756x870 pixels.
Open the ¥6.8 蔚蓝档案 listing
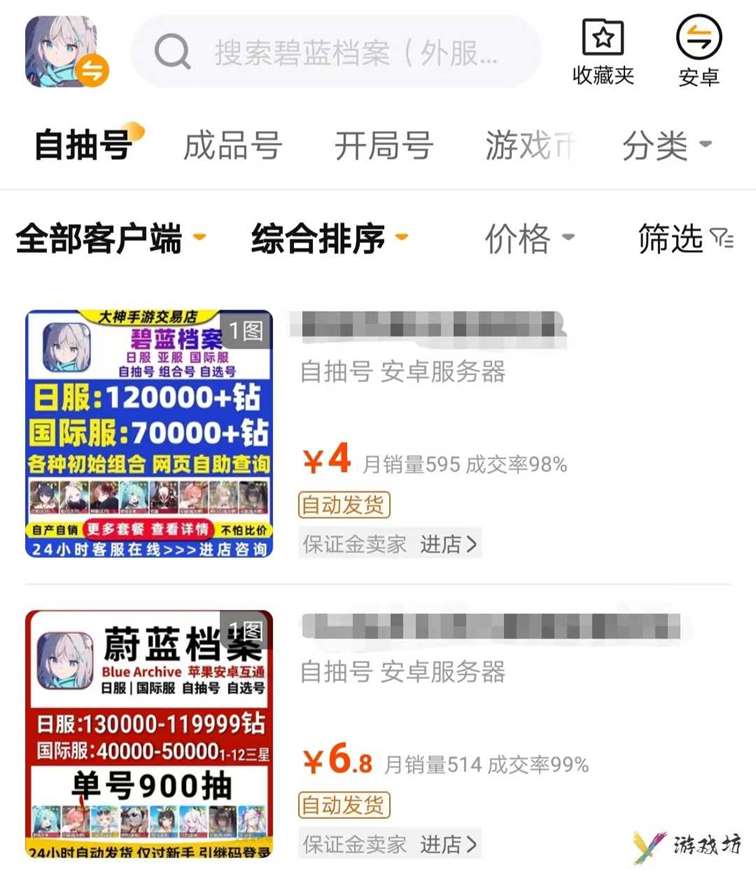pyautogui.click(x=149, y=734)
